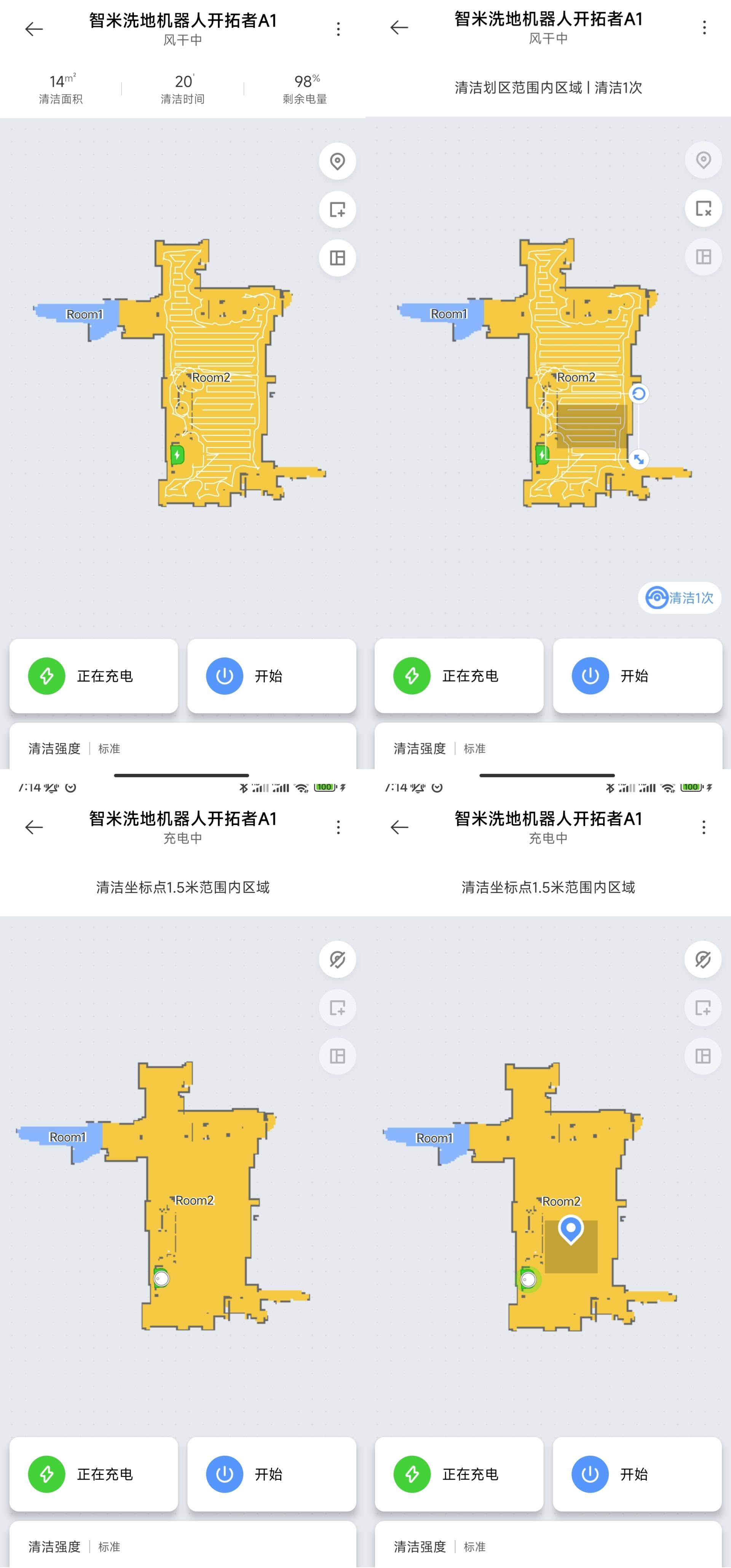Viewport: 731px width, 1568px height.
Task: Open the three-dot overflow menu
Action: 338,29
